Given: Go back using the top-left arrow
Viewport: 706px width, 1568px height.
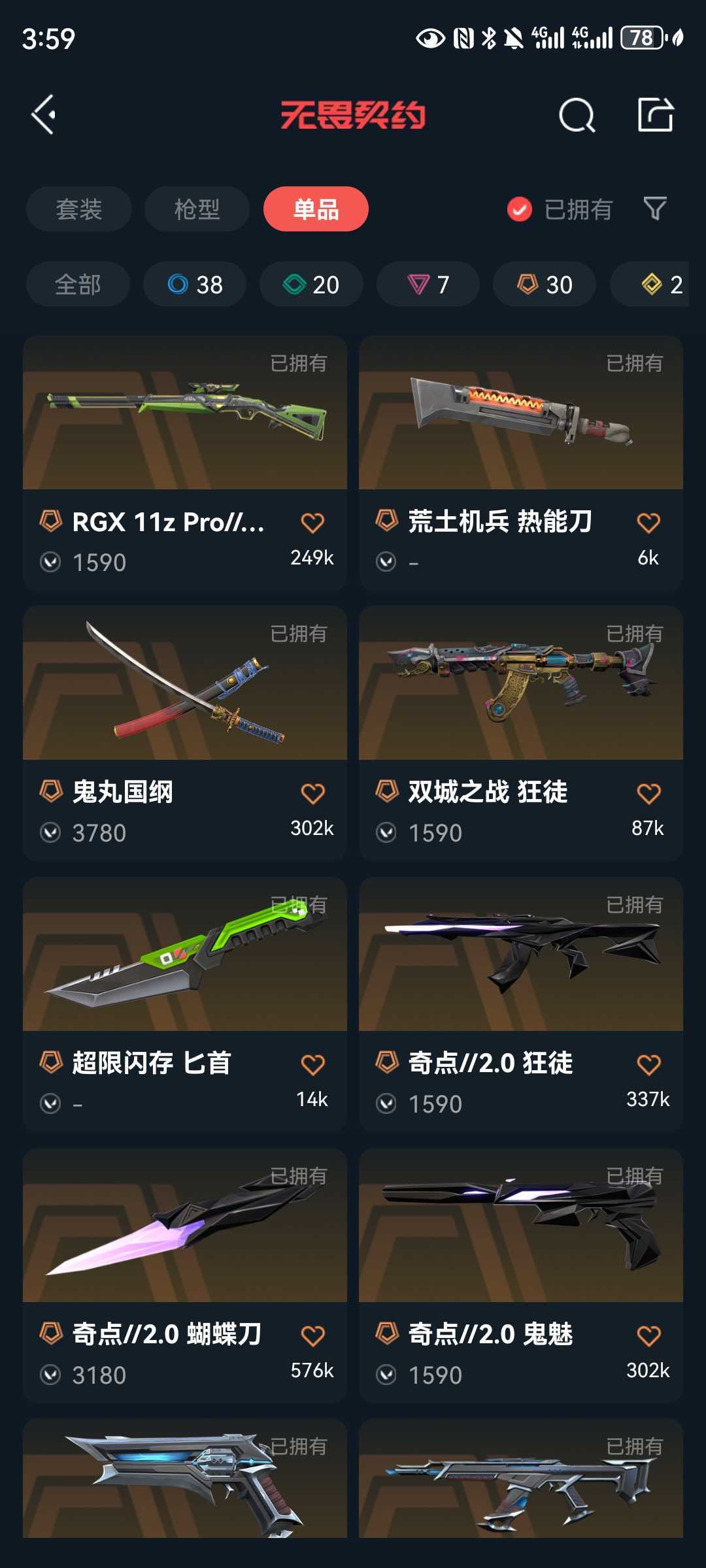Looking at the screenshot, I should [44, 115].
